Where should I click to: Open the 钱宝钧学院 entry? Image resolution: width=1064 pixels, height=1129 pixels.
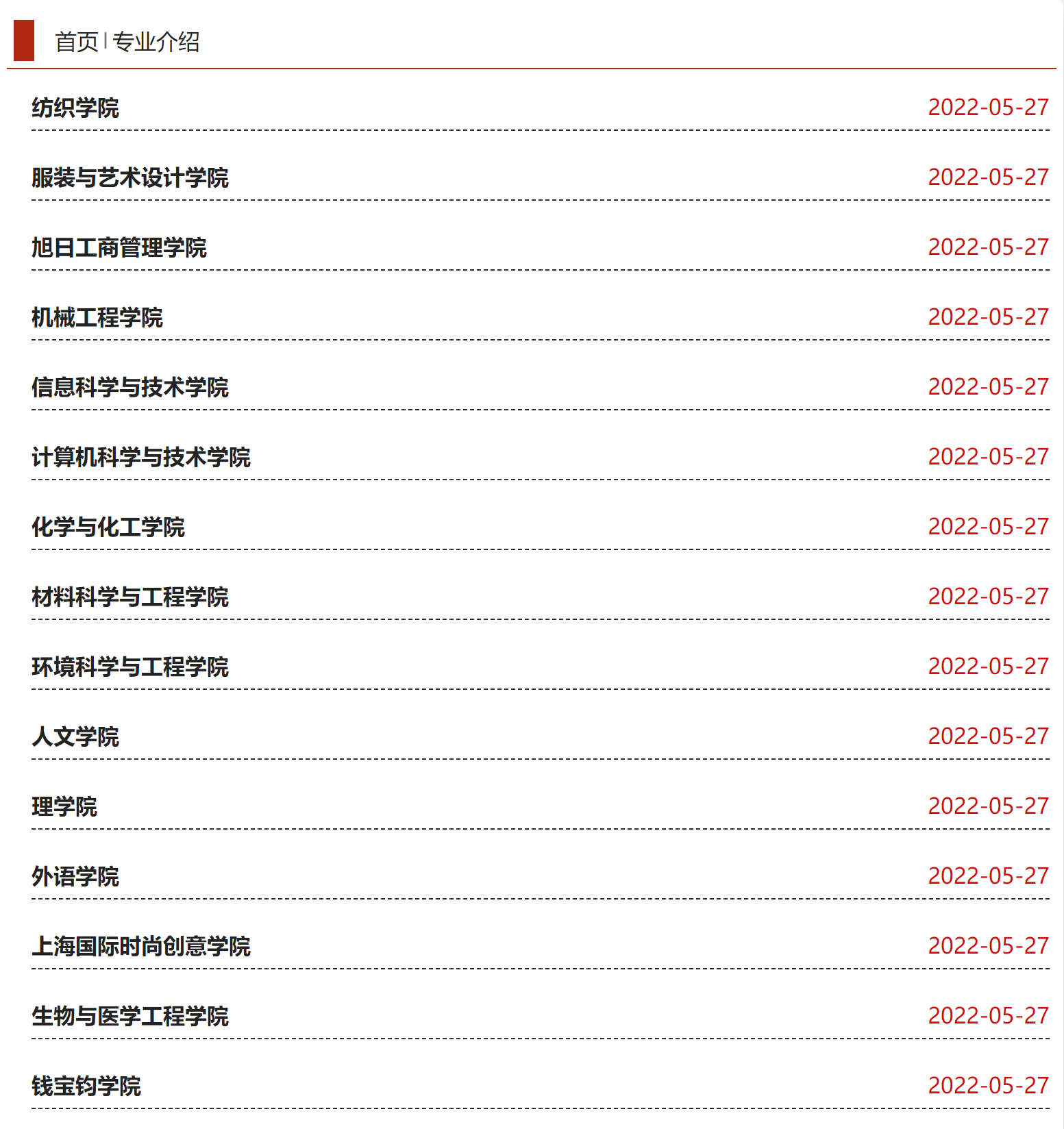coord(86,1087)
